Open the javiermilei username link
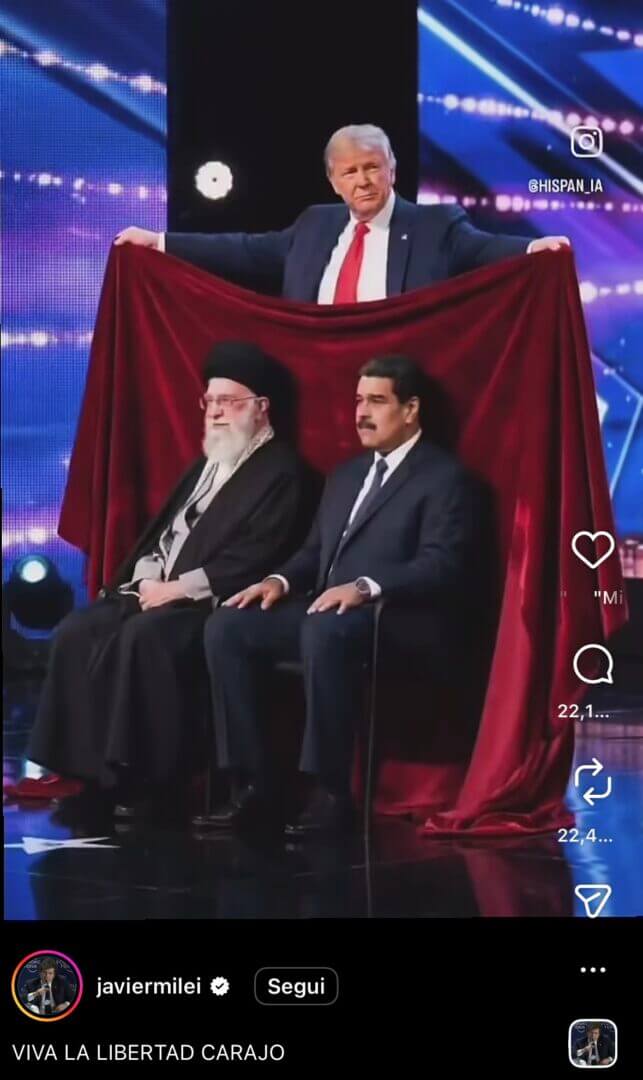Viewport: 643px width, 1080px height. pos(149,987)
